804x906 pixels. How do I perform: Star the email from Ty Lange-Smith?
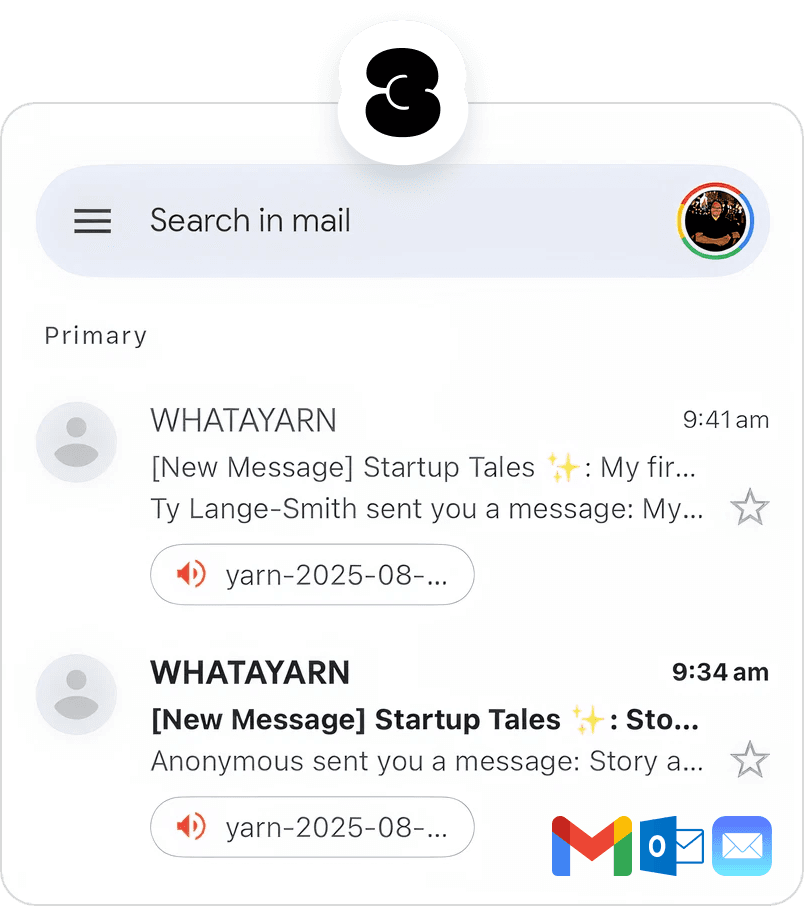pyautogui.click(x=750, y=508)
